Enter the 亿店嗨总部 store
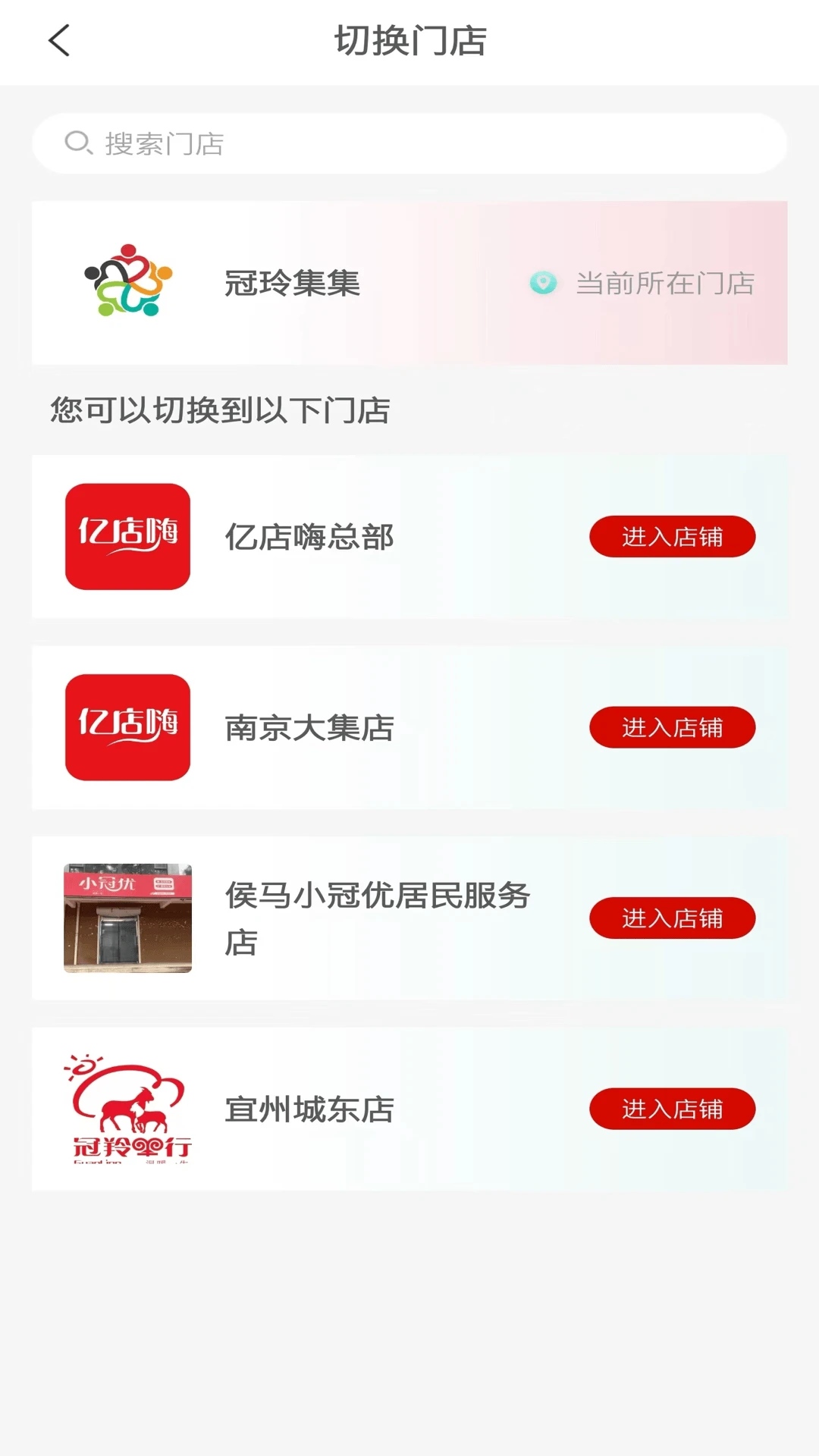Viewport: 819px width, 1456px height. coord(672,537)
